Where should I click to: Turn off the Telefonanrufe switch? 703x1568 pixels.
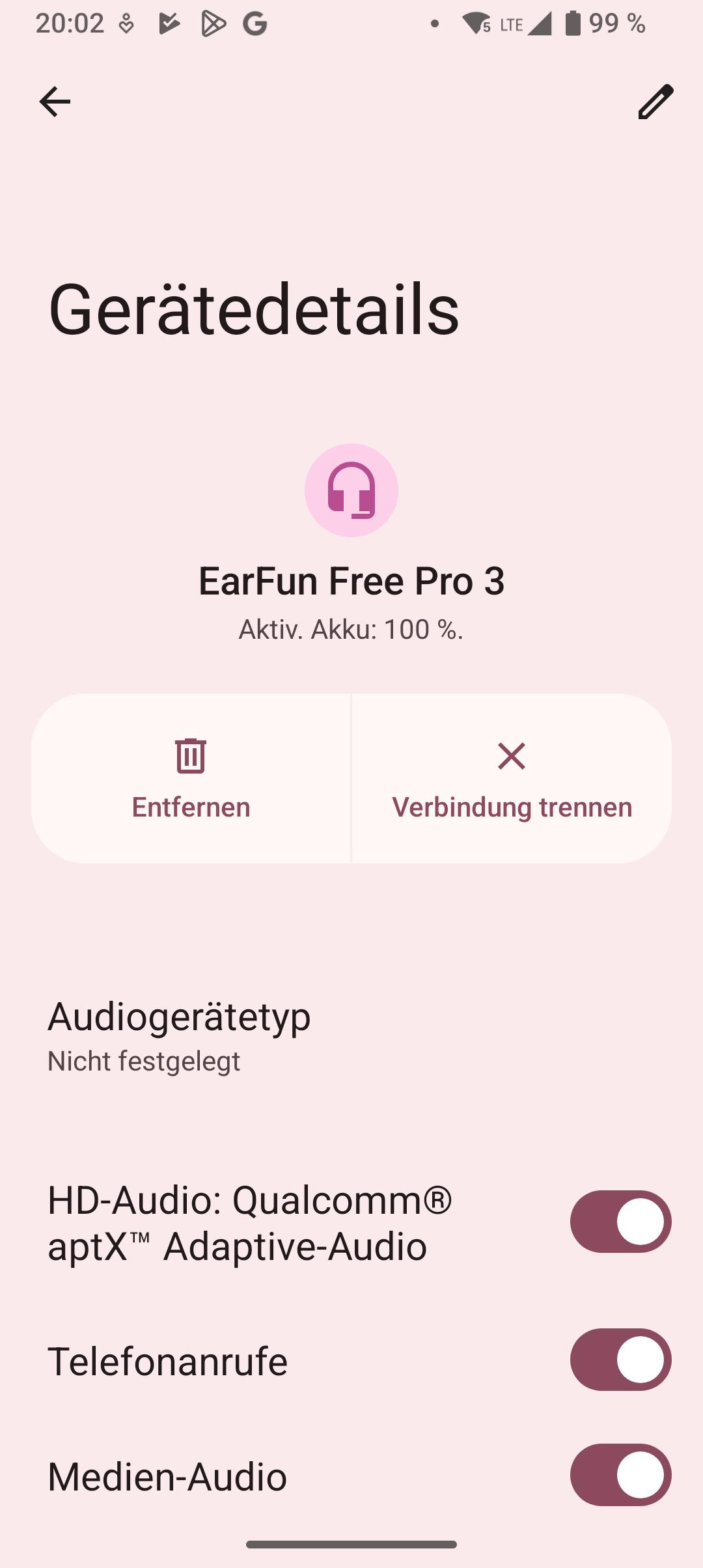pyautogui.click(x=620, y=1360)
